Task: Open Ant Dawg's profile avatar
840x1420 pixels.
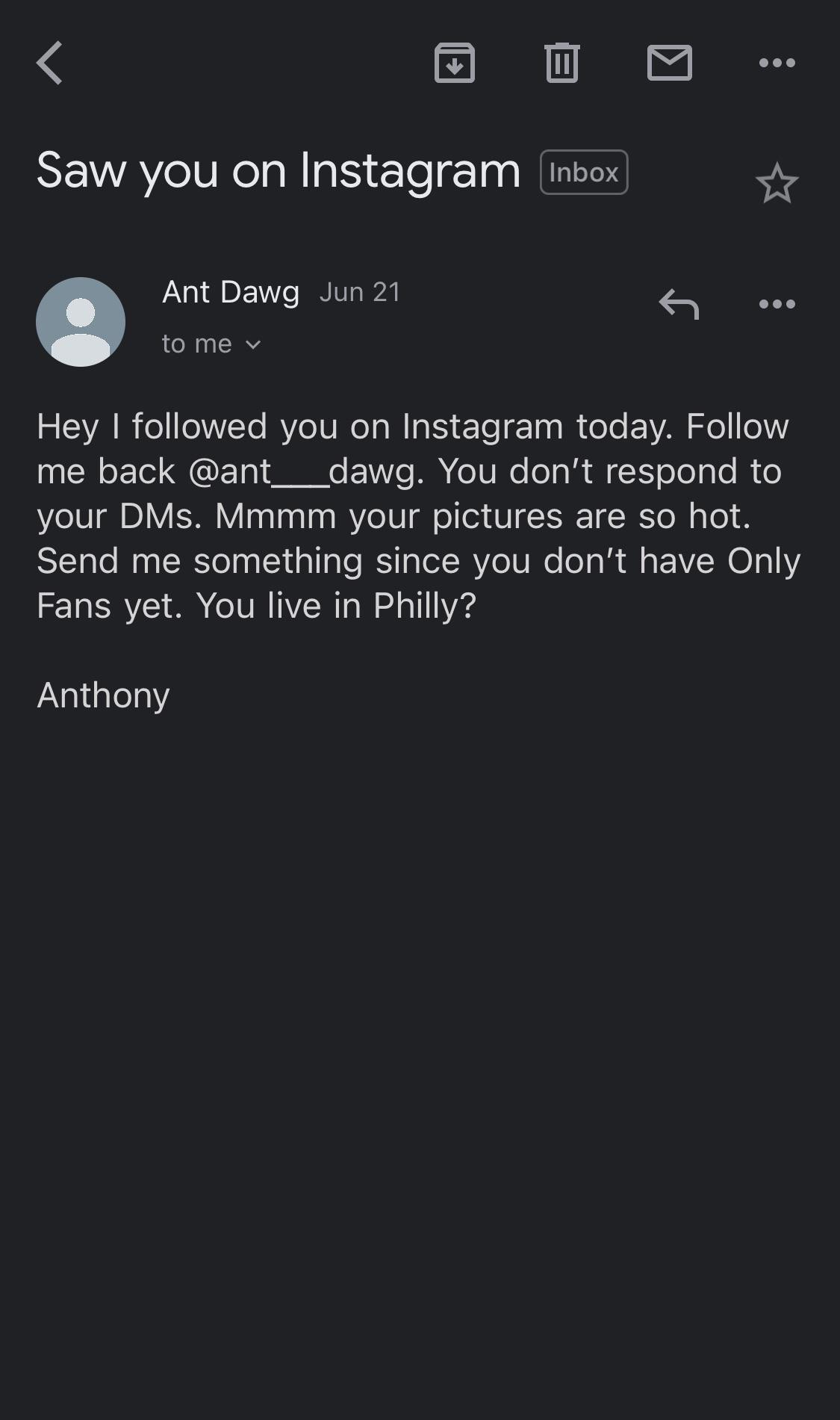Action: [80, 321]
